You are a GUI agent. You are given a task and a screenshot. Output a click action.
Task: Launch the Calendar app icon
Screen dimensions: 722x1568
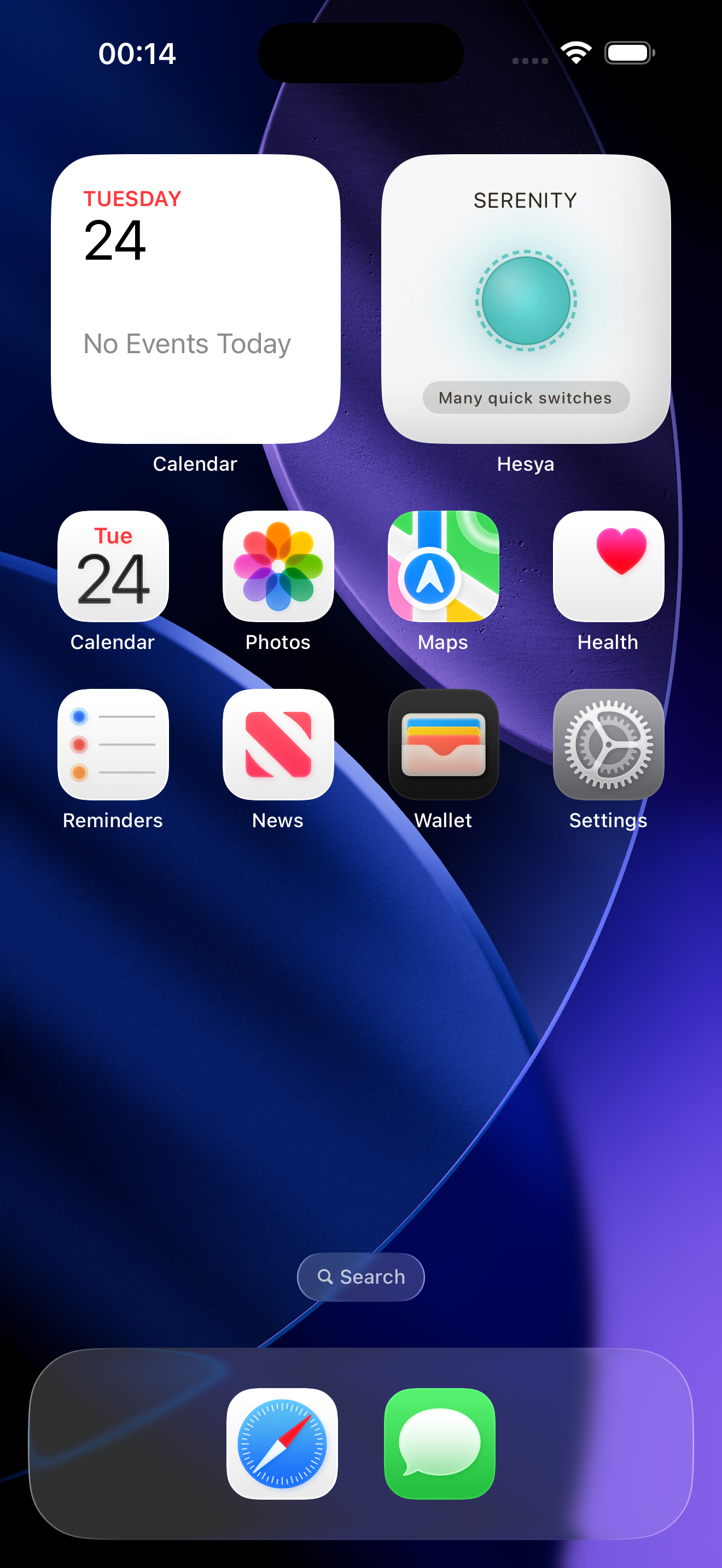pos(113,566)
